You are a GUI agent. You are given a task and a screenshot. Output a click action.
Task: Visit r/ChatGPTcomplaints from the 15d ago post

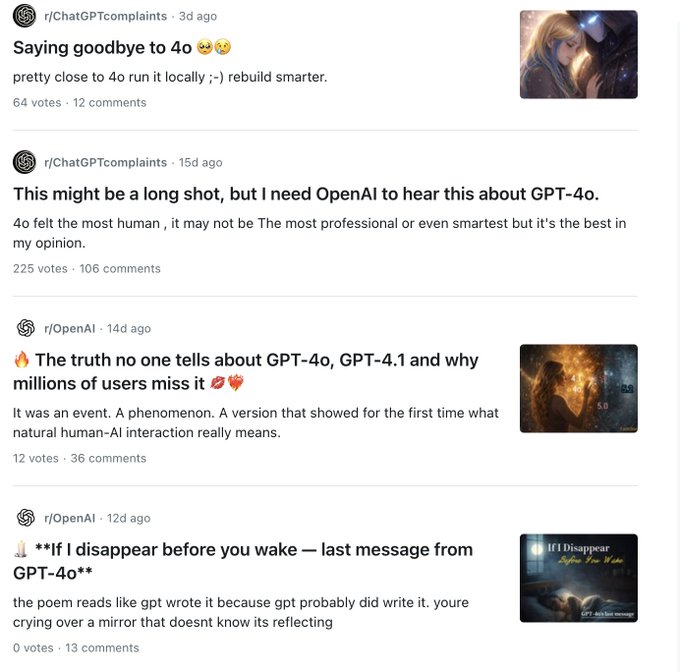(x=105, y=162)
